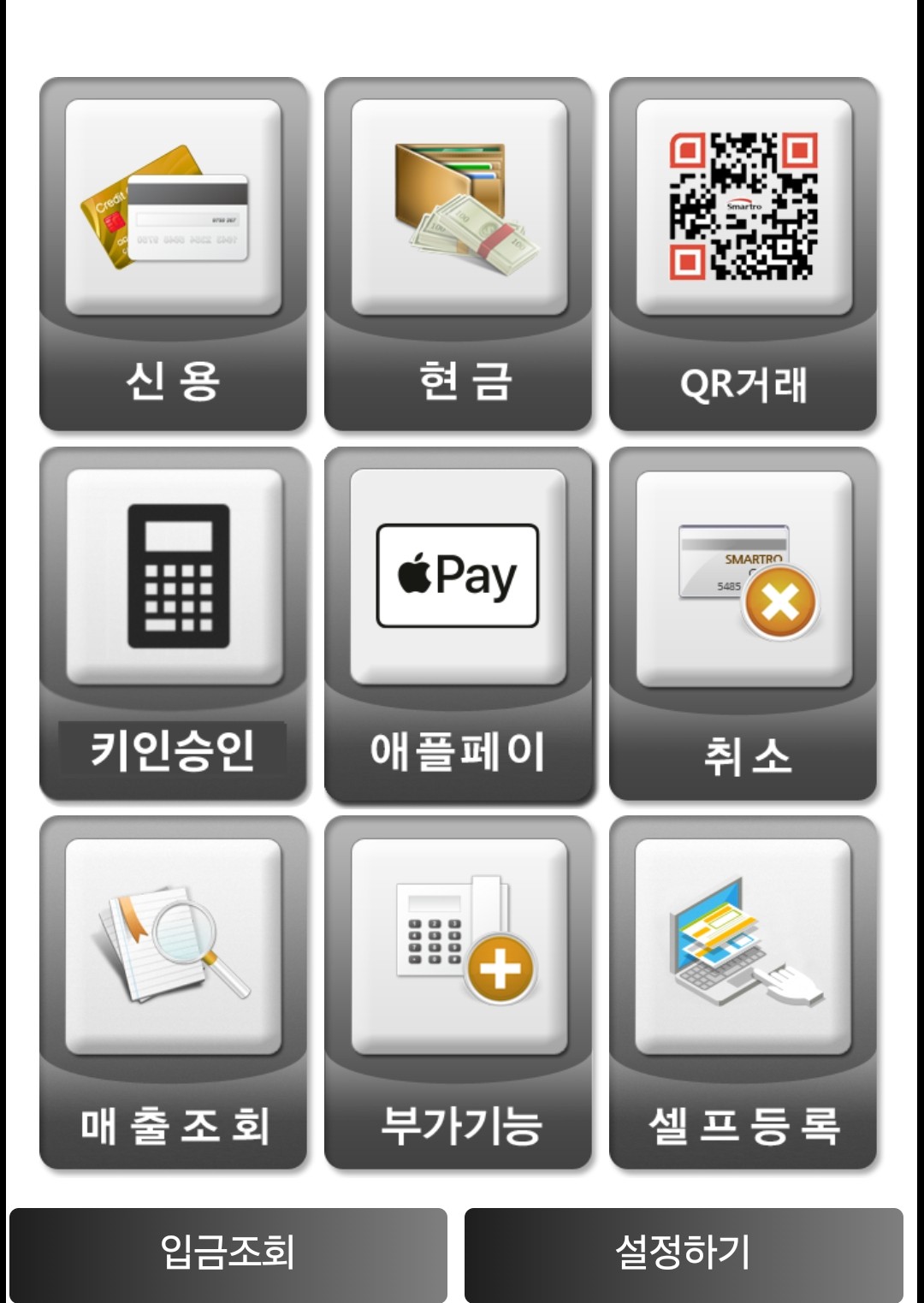Tap the phone with plus sign icon
The height and width of the screenshot is (1303, 924).
click(x=459, y=950)
